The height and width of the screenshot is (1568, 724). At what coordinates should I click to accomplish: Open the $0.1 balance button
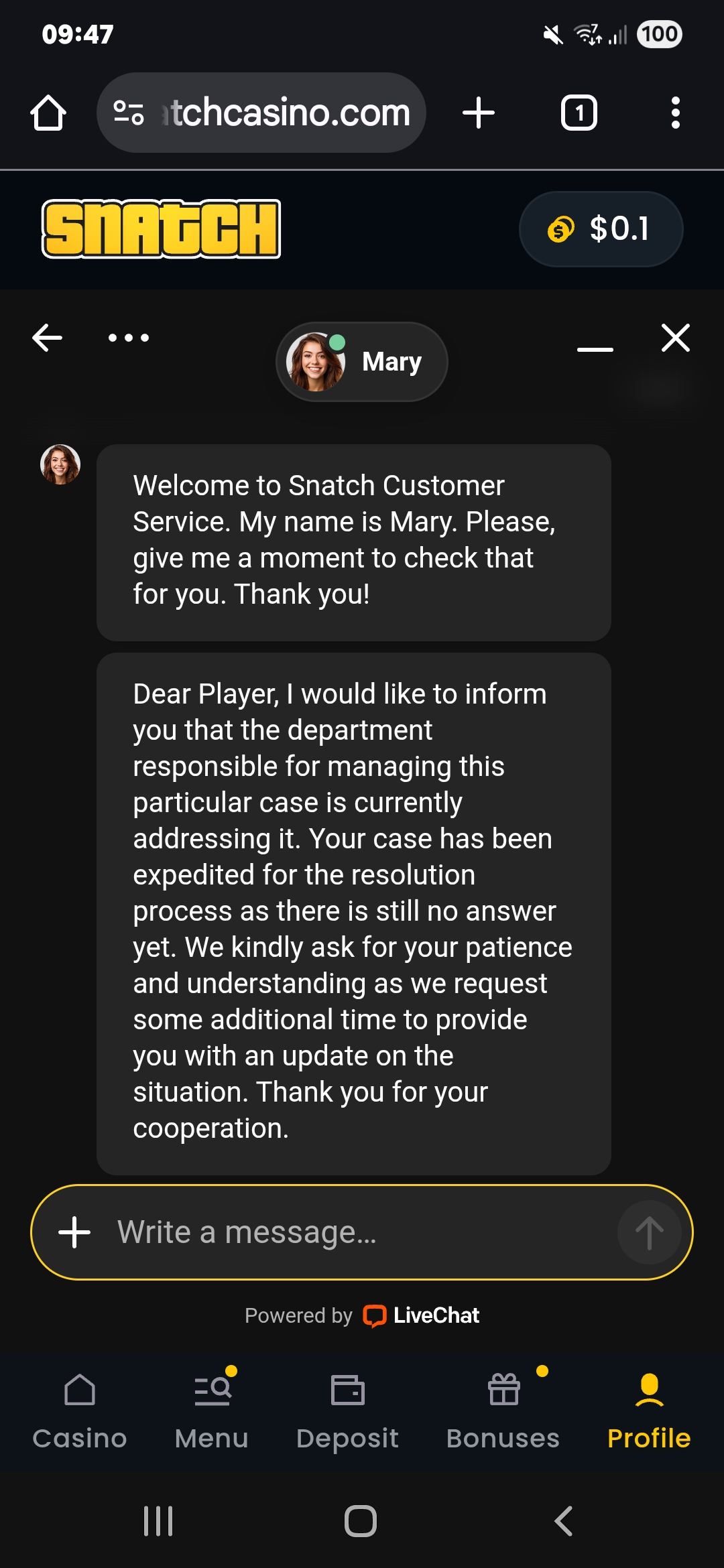tap(601, 229)
